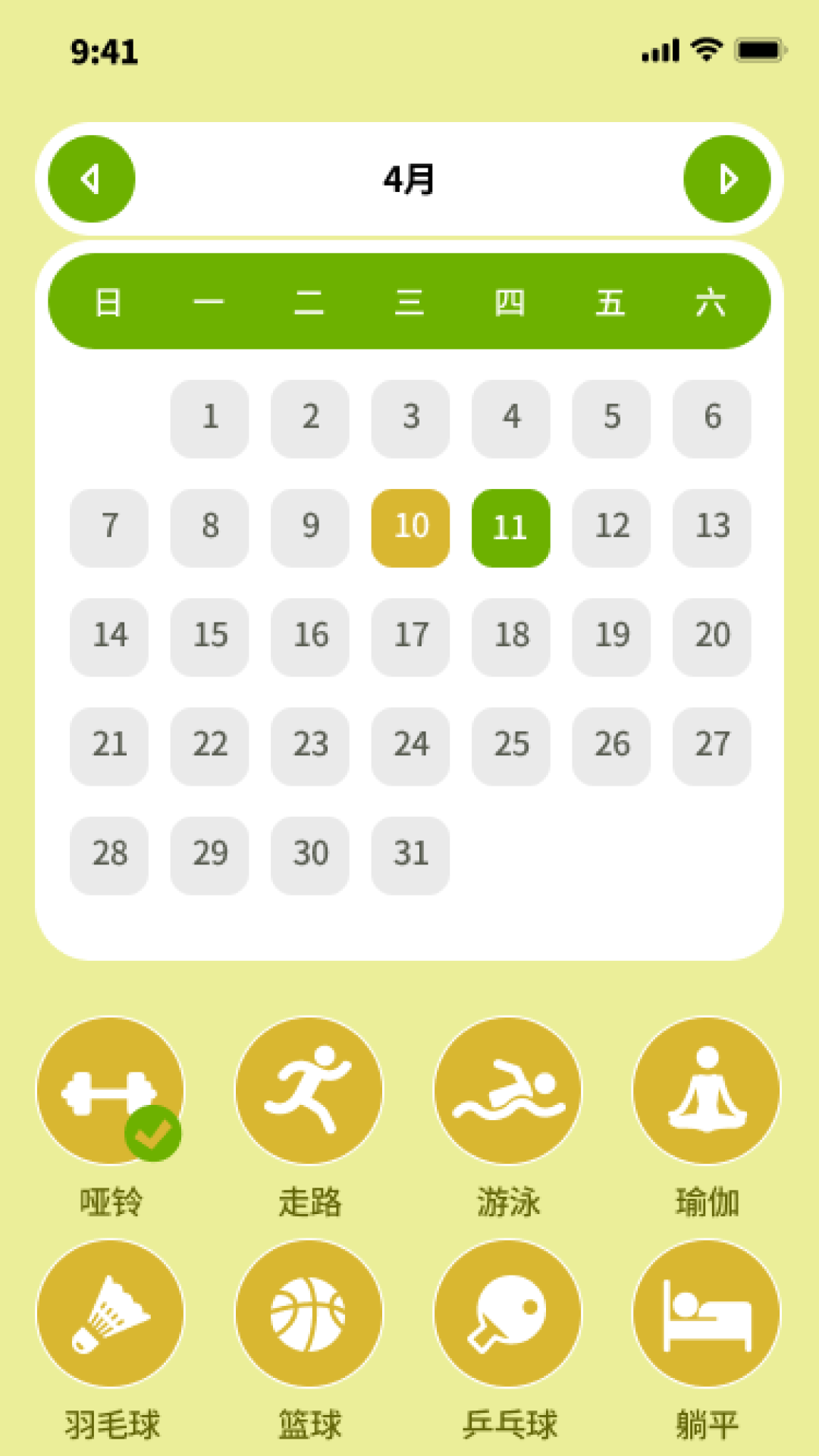Choose the 羽毛球 badminton activity
The height and width of the screenshot is (1456, 819).
111,1313
